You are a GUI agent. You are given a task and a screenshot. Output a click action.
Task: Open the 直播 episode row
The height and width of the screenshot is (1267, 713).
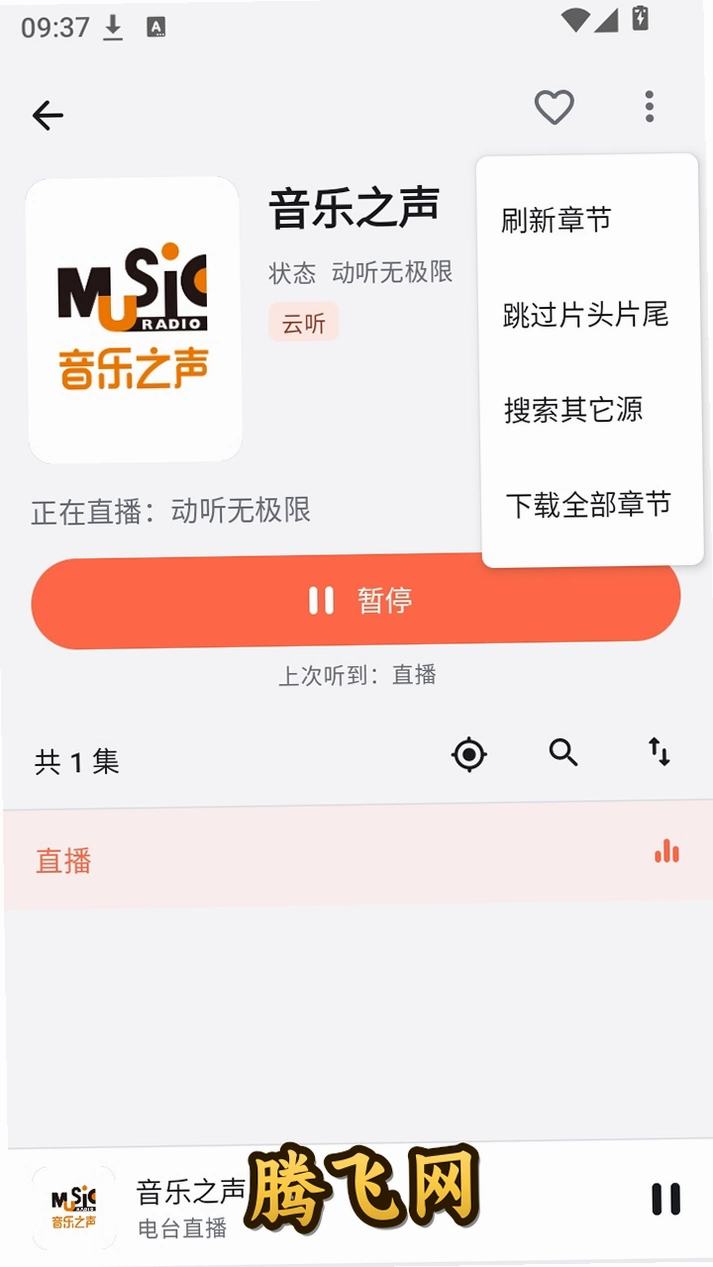pos(356,860)
